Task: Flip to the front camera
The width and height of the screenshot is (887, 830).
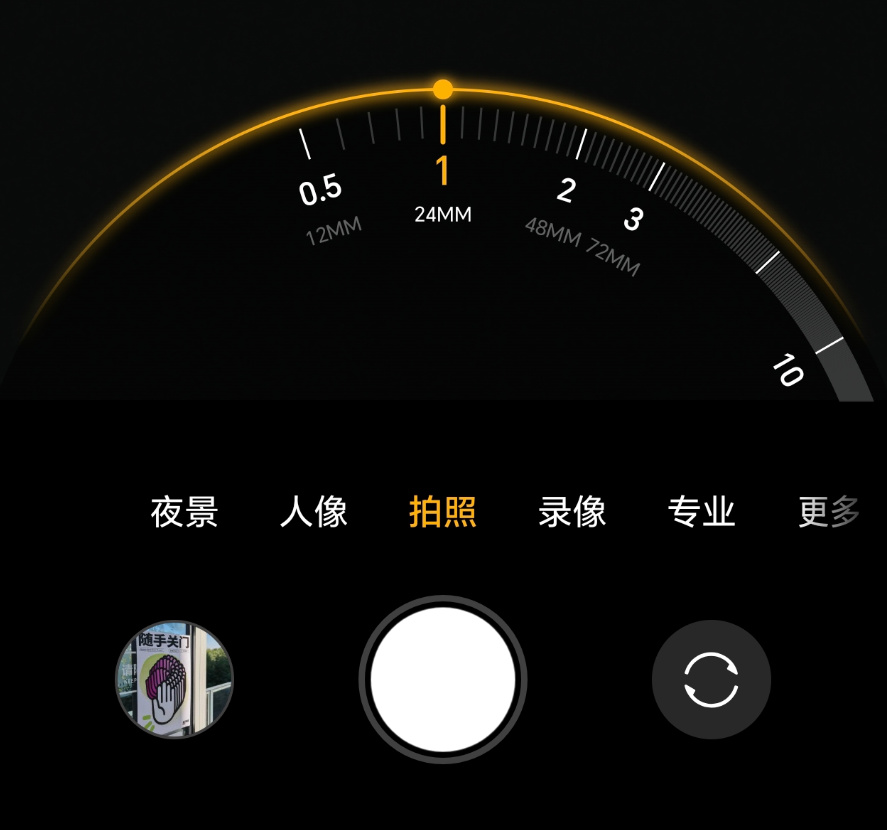Action: (x=711, y=680)
